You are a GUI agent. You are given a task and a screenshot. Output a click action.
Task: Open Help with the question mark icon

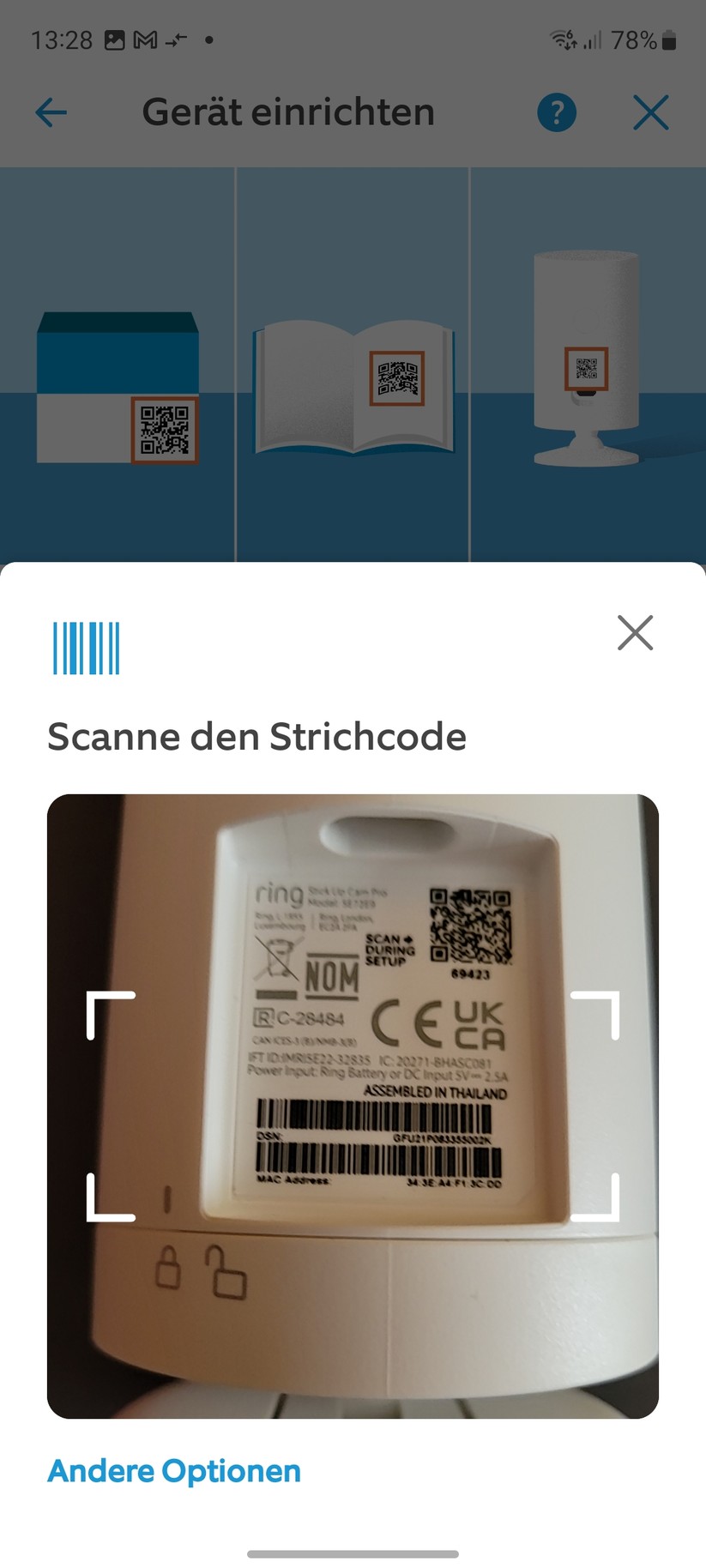click(x=556, y=112)
